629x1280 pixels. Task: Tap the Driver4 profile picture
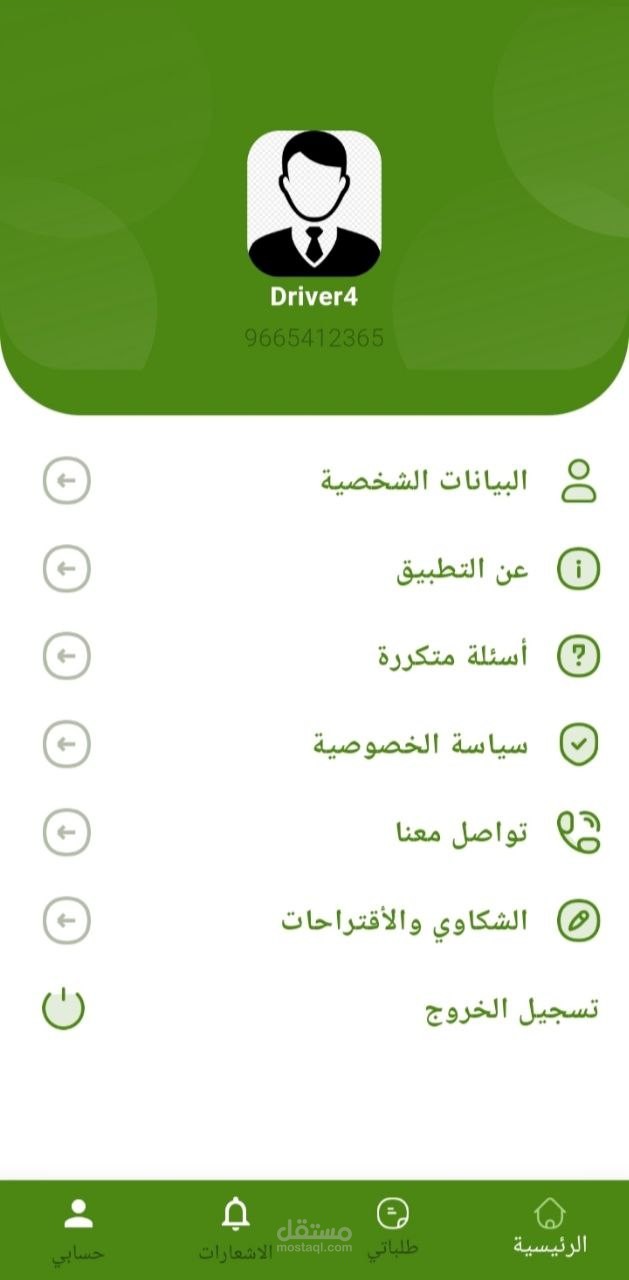click(x=314, y=204)
